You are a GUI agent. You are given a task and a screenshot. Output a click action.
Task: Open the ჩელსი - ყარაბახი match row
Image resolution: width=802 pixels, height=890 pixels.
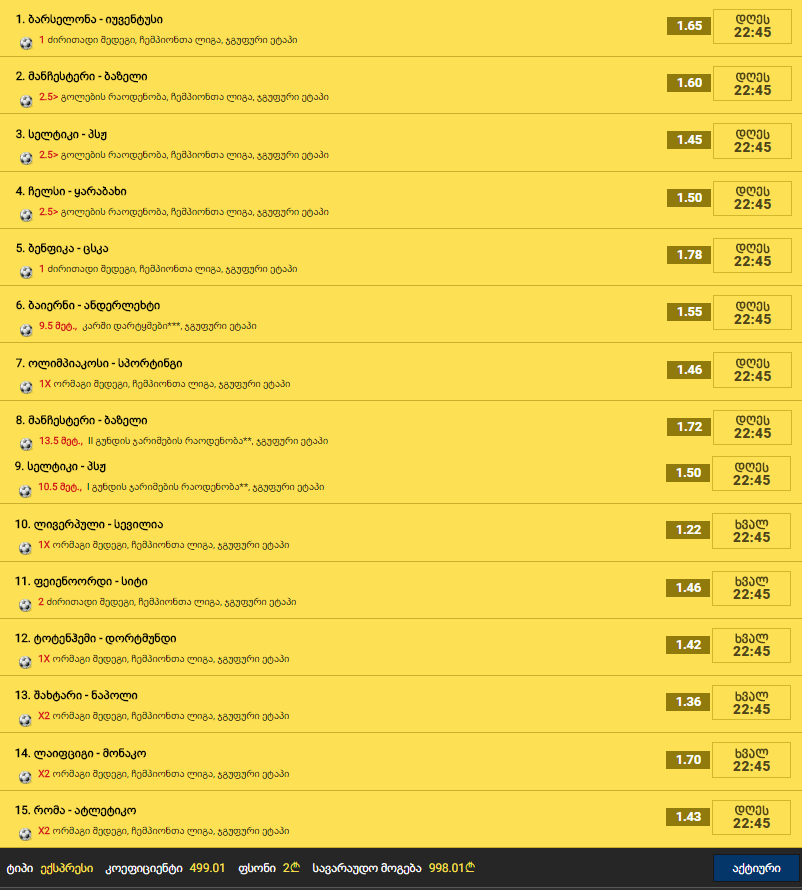(x=70, y=191)
